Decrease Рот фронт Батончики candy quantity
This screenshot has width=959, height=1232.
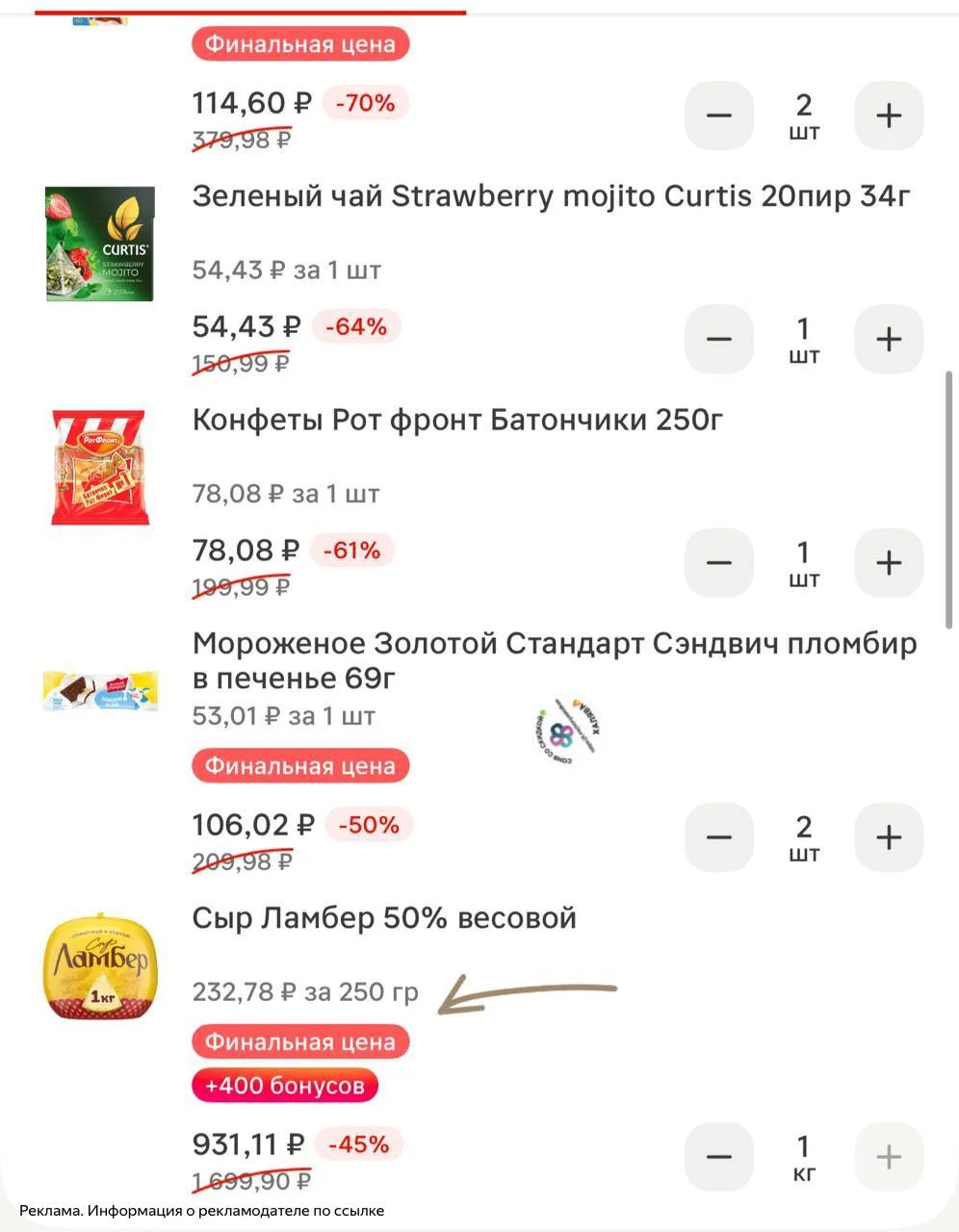pos(719,562)
